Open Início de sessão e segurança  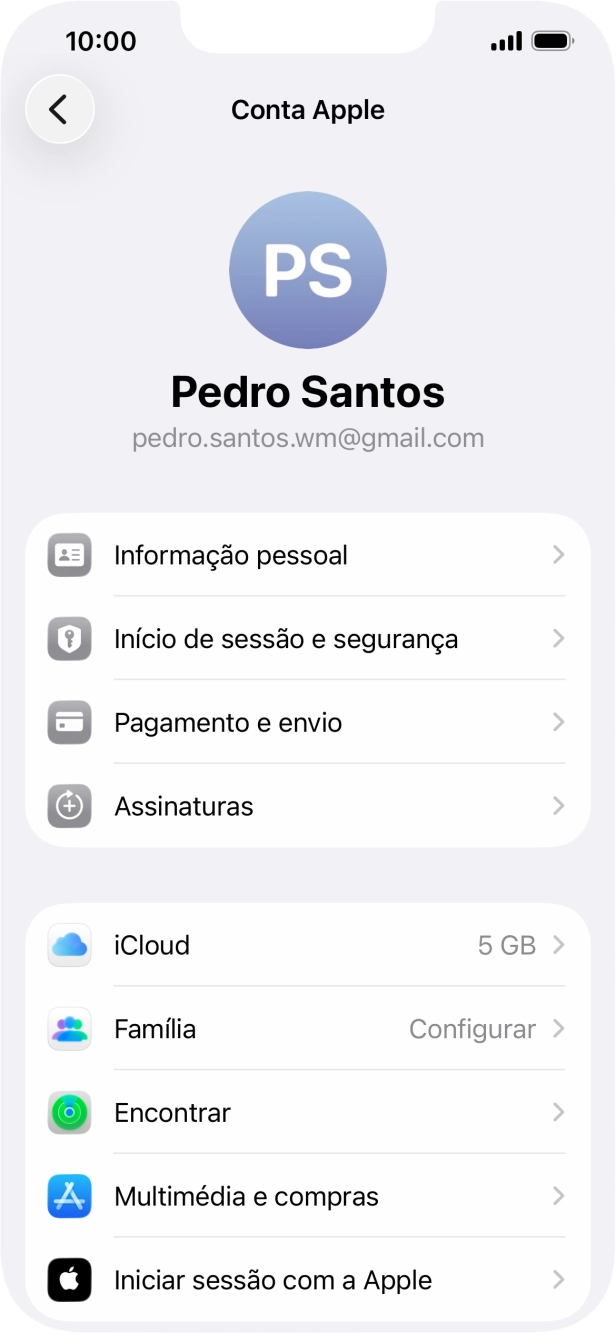coord(308,639)
